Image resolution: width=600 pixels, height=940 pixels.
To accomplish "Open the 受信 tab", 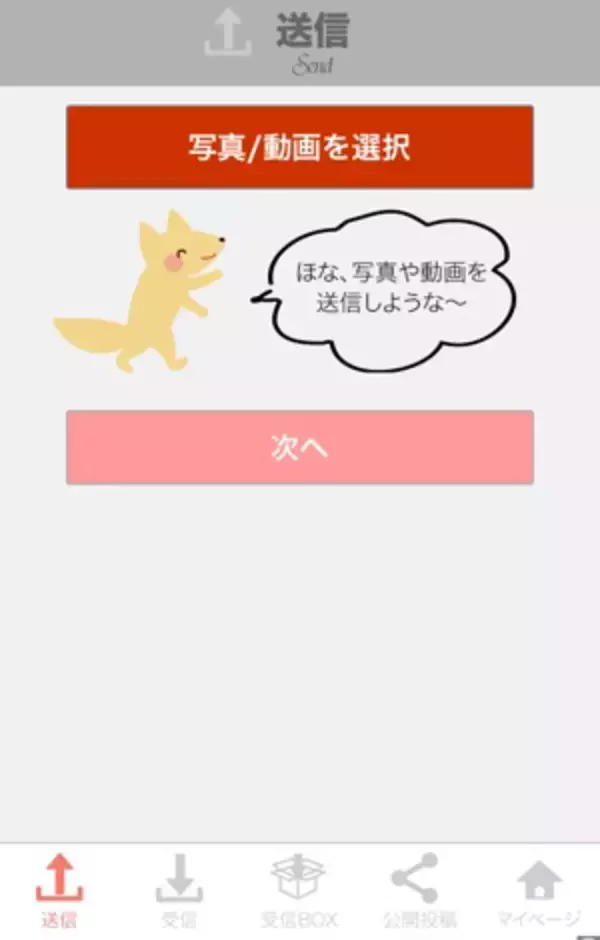I will 179,890.
